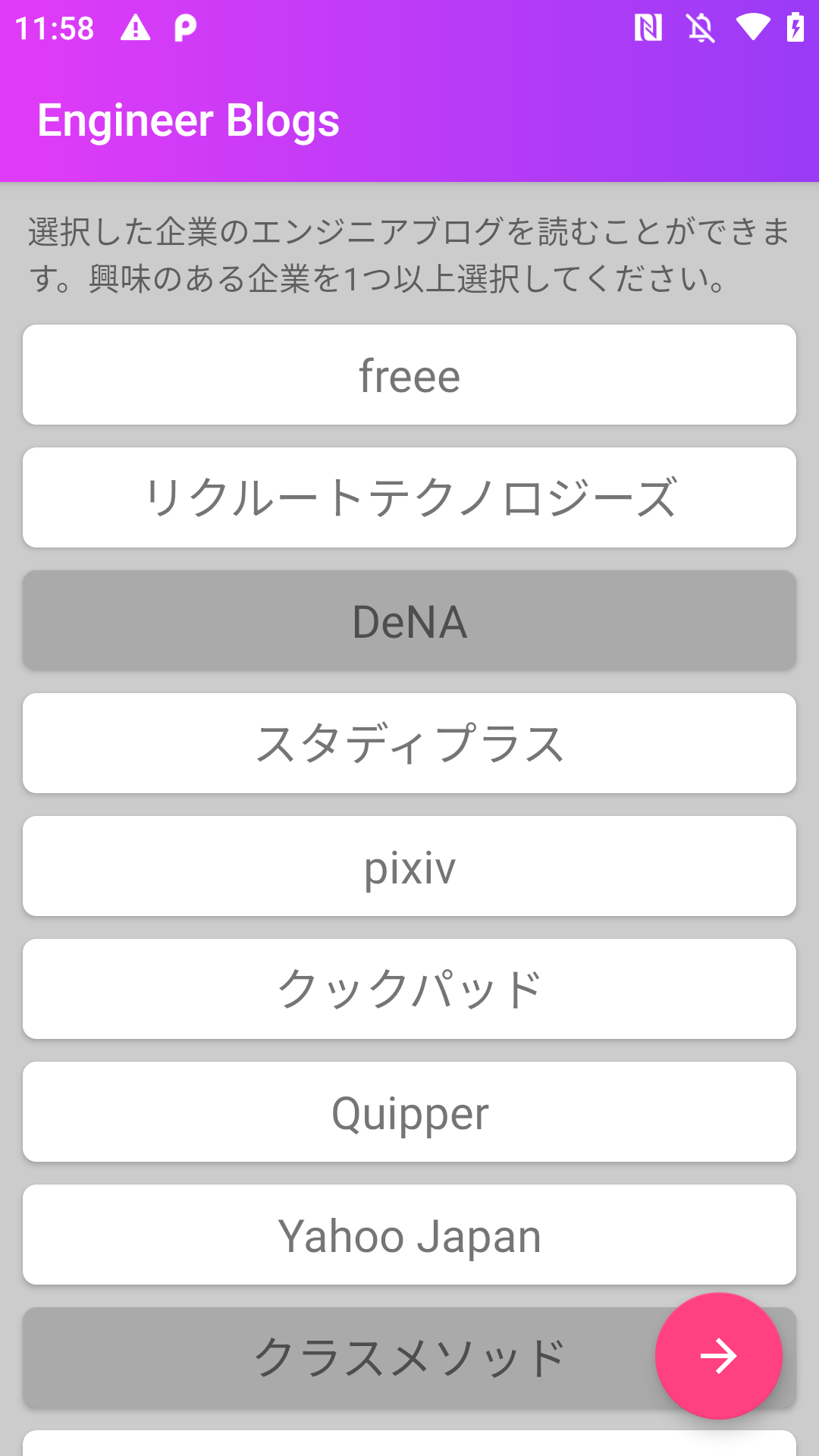Select Yahoo Japan blog
The height and width of the screenshot is (1456, 819).
(409, 1235)
